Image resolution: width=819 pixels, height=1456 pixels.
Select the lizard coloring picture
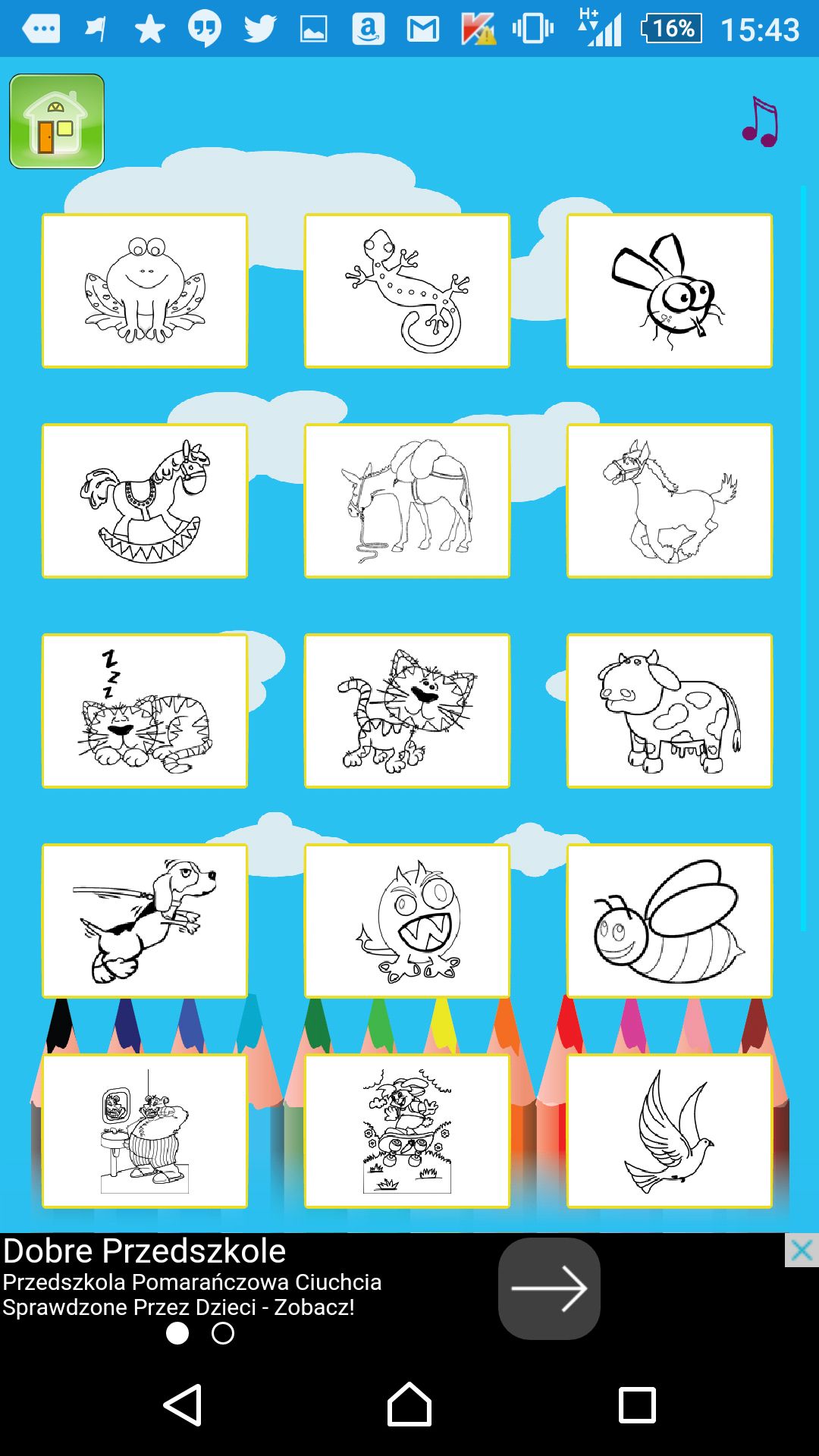(x=407, y=290)
